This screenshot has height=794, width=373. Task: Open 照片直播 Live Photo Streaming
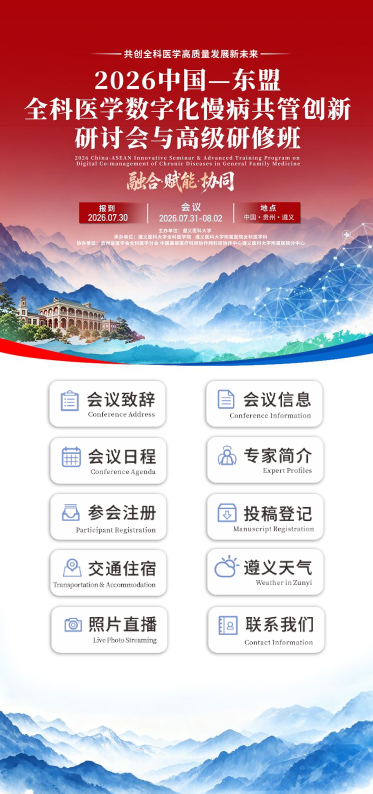[x=109, y=629]
